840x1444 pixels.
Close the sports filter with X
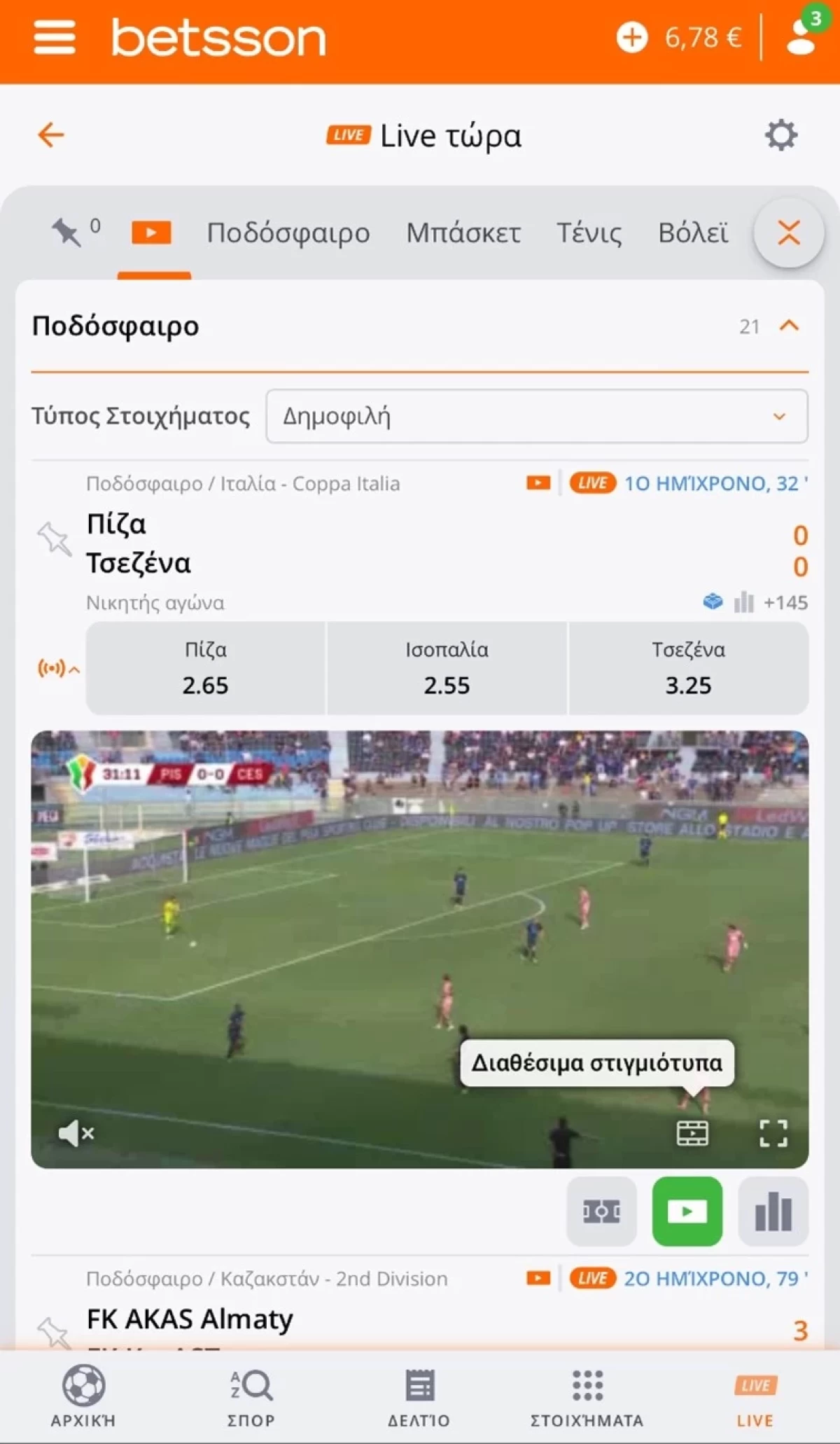click(x=789, y=232)
